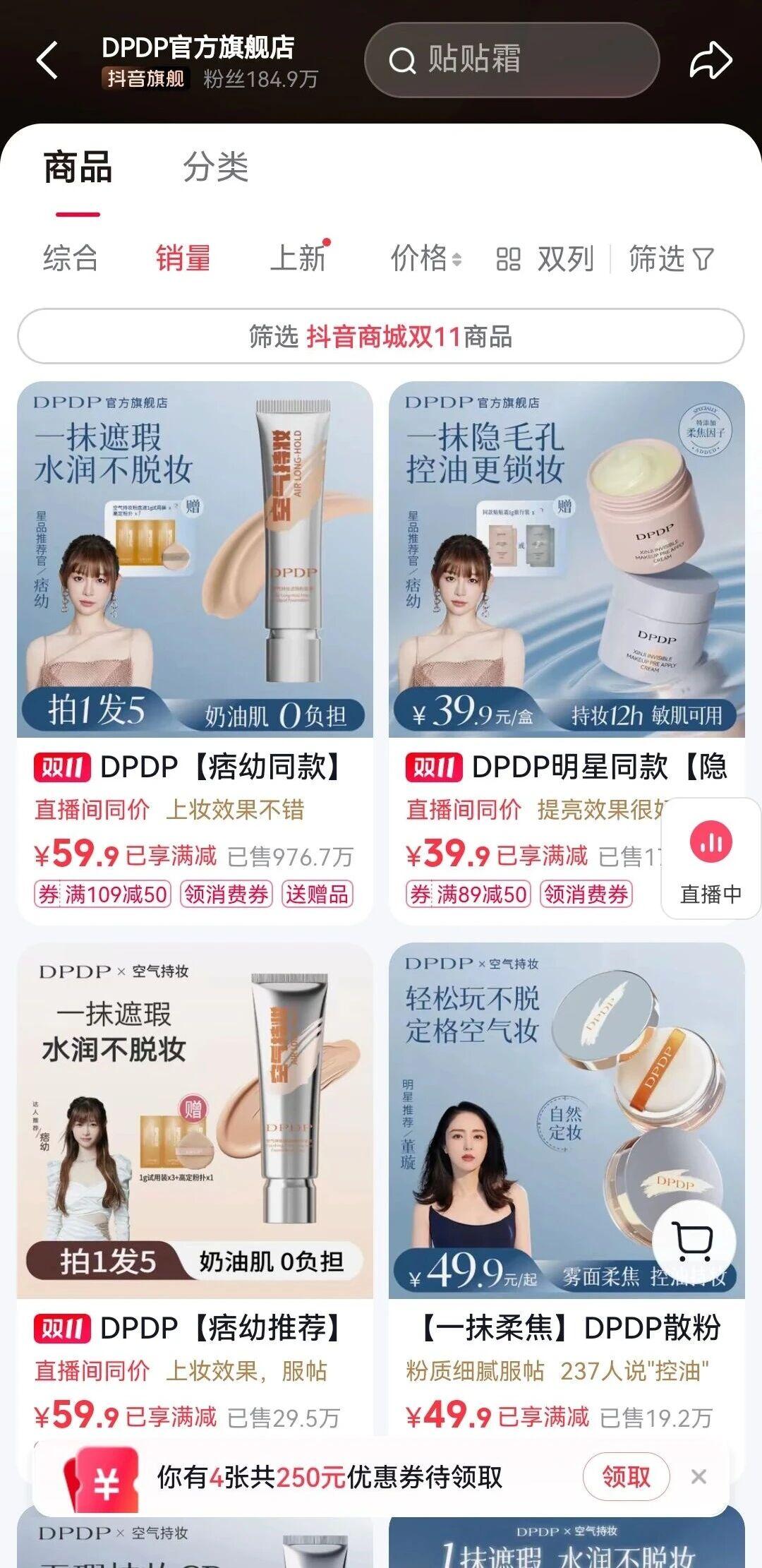The width and height of the screenshot is (762, 1568).
Task: Show 上新 products
Action: coord(298,258)
